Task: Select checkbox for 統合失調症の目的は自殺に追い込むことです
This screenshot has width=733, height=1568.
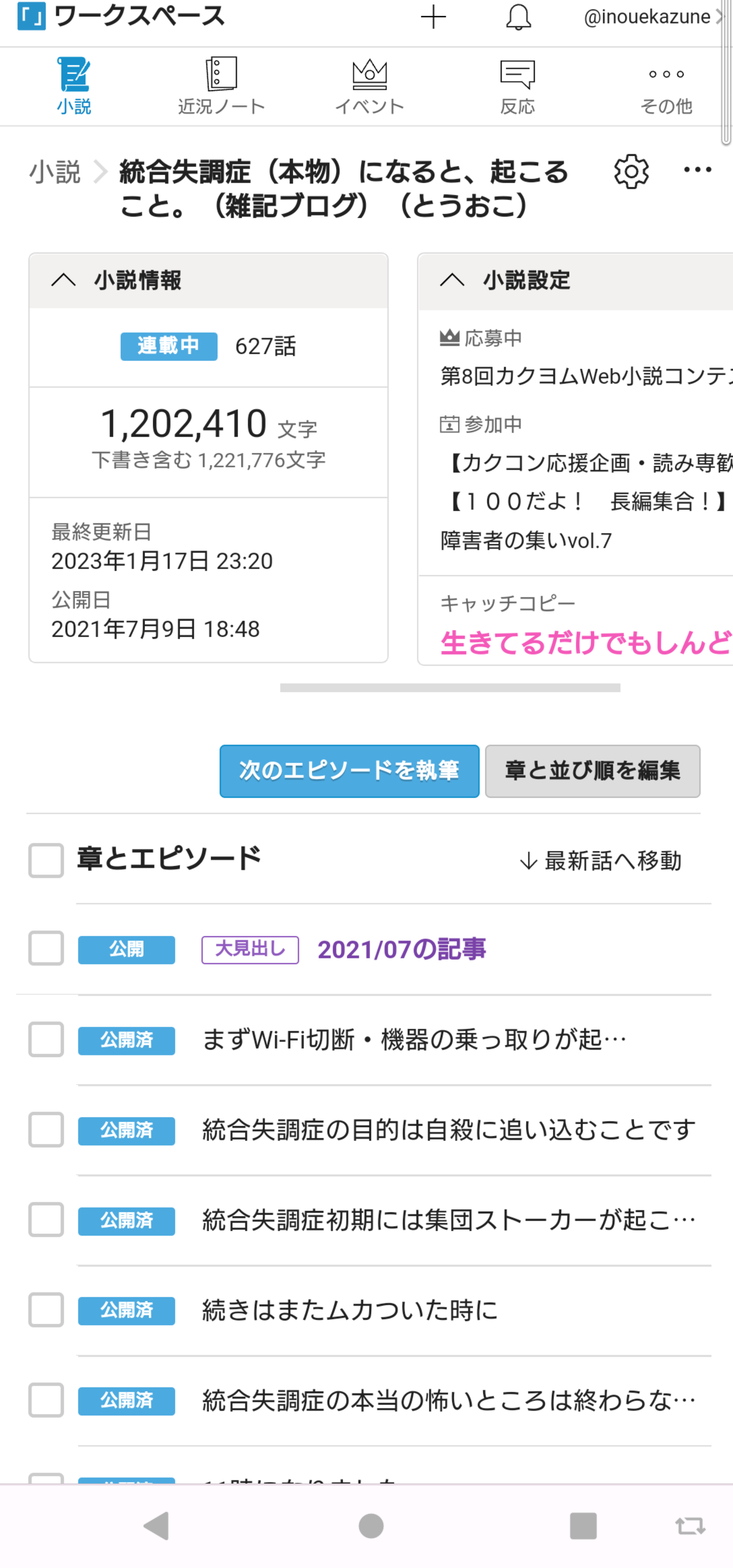Action: tap(46, 1130)
